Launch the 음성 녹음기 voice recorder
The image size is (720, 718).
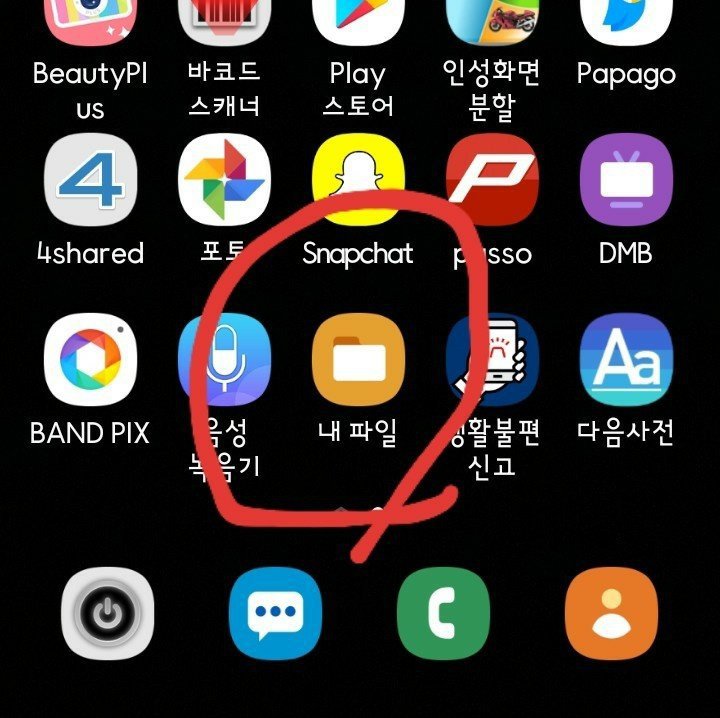pos(224,360)
